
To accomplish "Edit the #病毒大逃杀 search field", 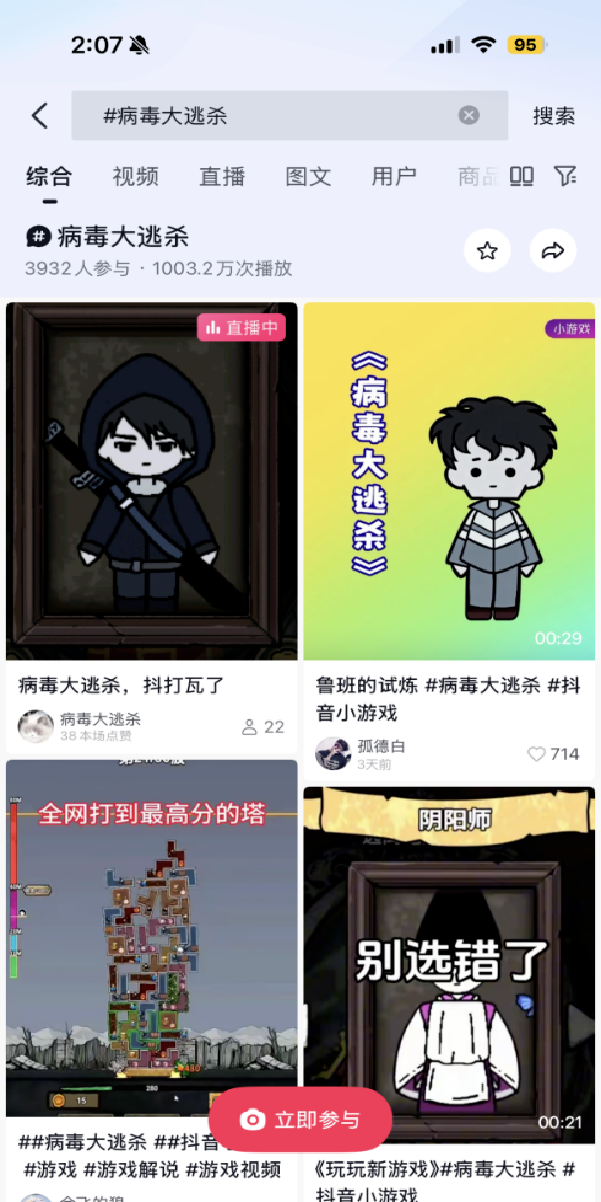I will pos(270,116).
